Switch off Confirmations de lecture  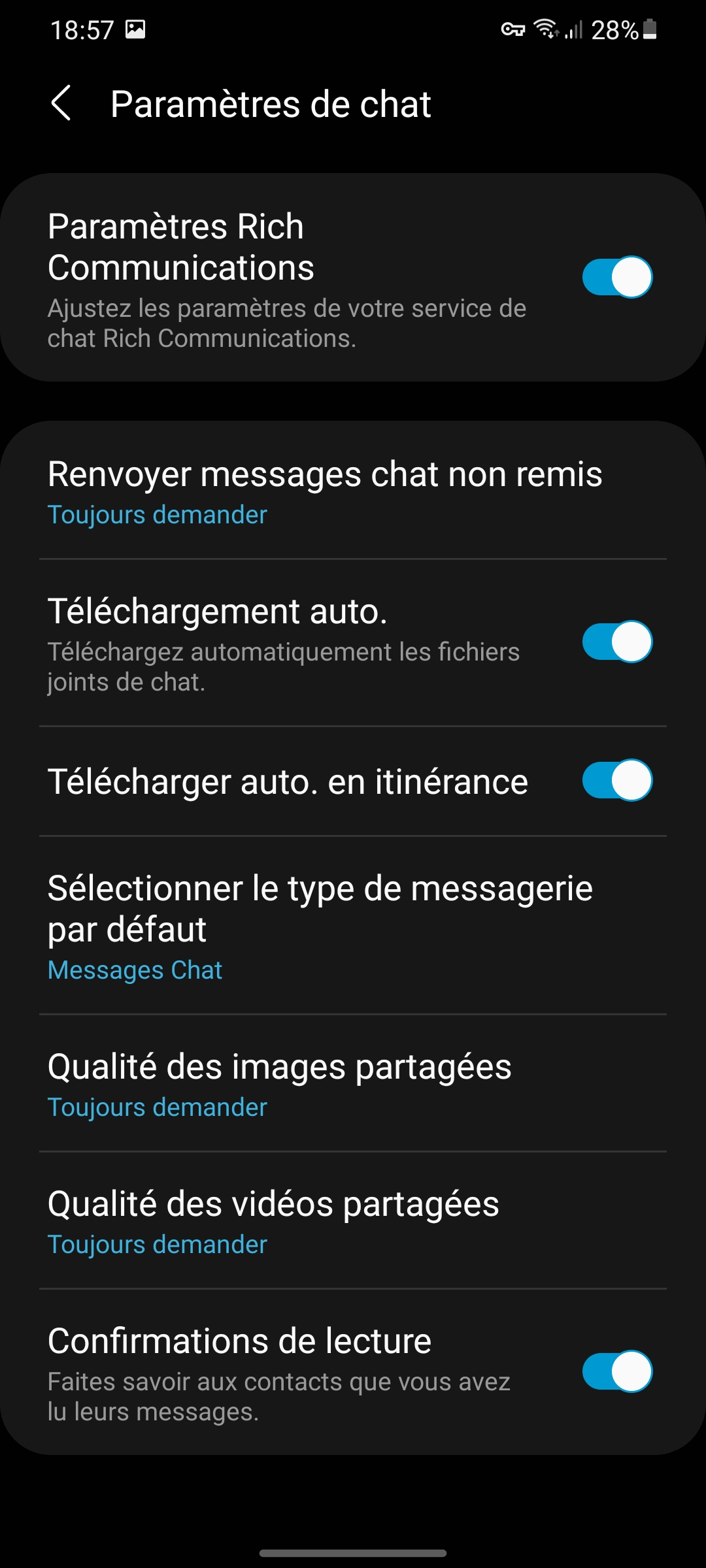tap(616, 1371)
